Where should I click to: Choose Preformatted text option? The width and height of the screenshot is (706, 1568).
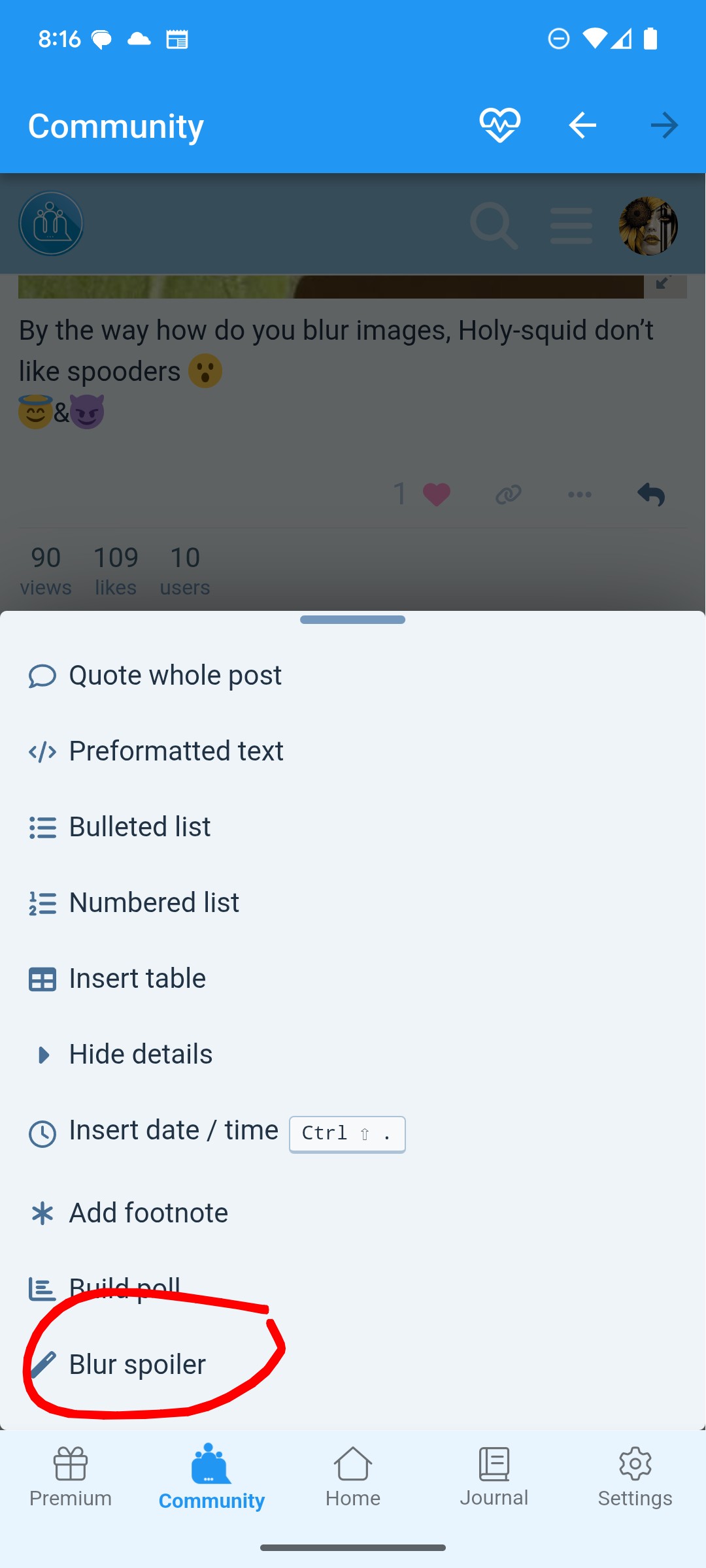click(x=176, y=751)
